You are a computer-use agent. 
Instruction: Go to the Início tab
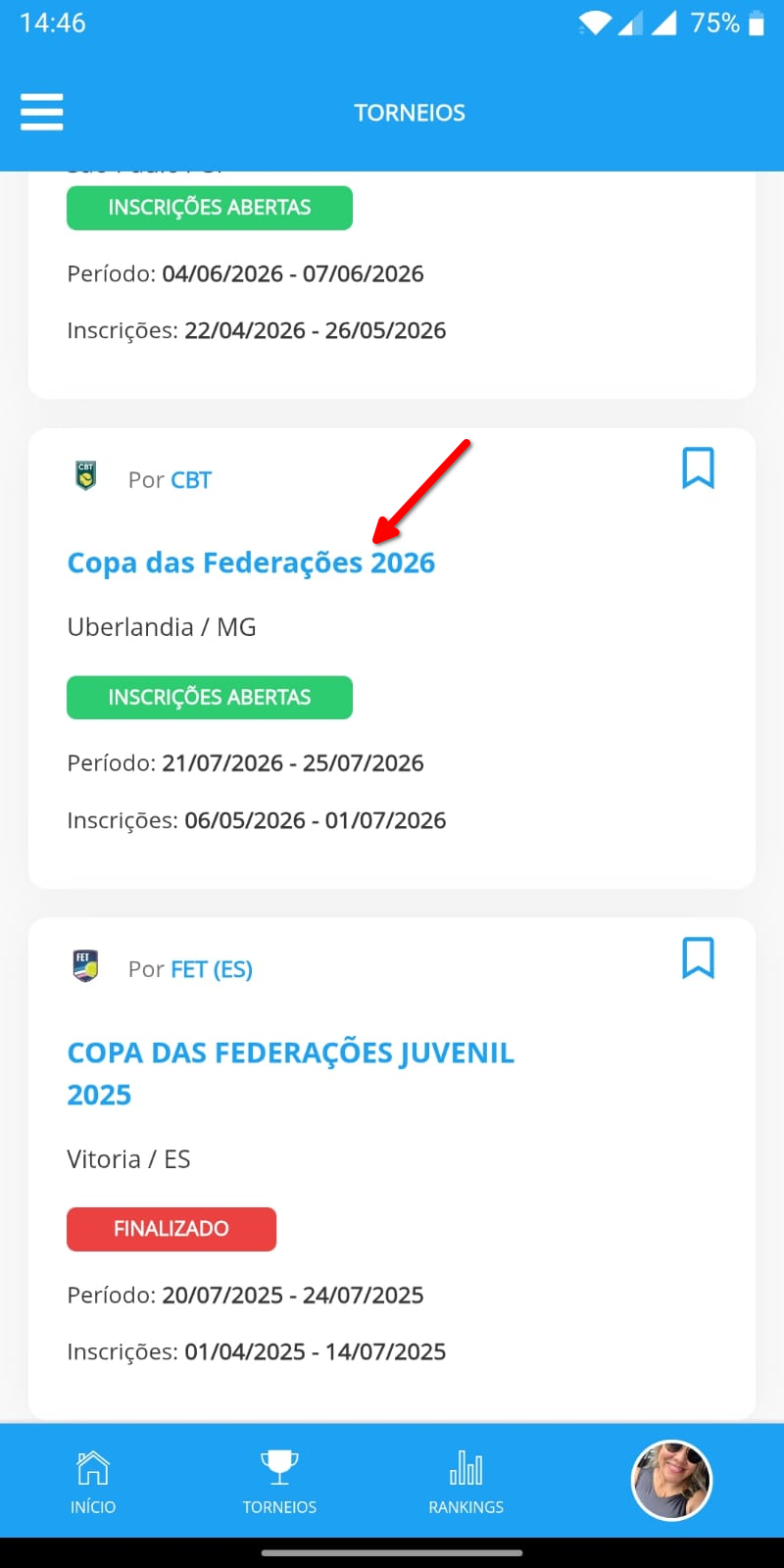(93, 1482)
